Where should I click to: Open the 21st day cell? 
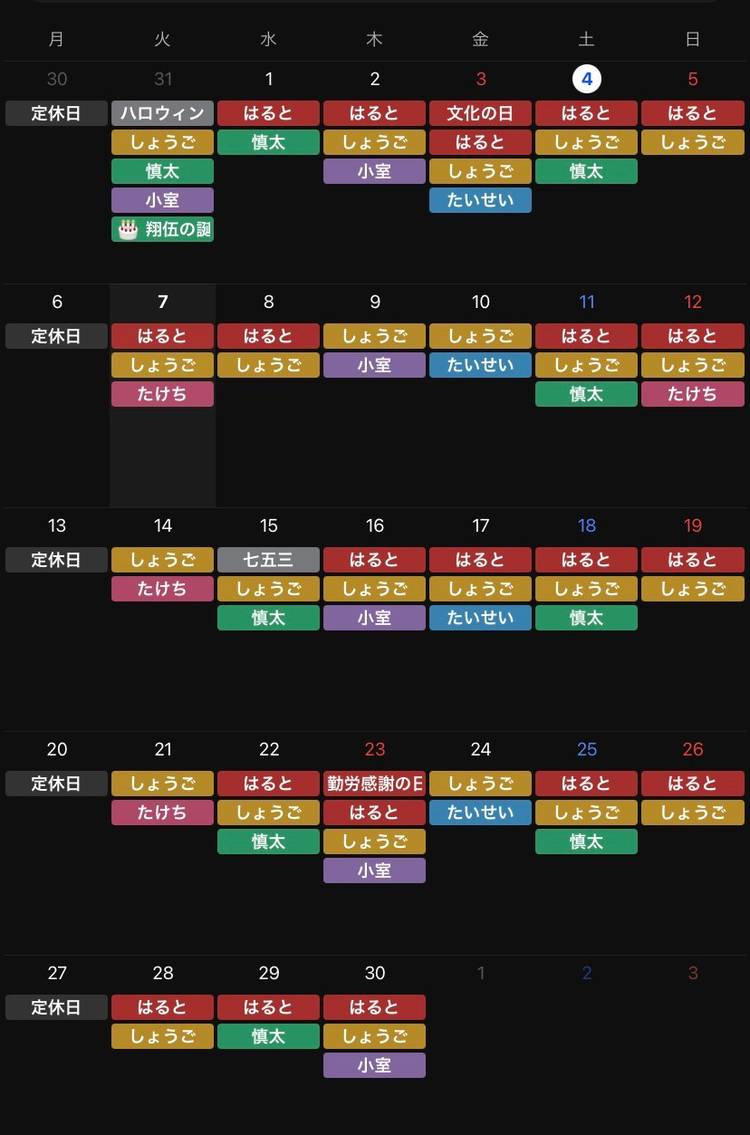click(x=163, y=750)
